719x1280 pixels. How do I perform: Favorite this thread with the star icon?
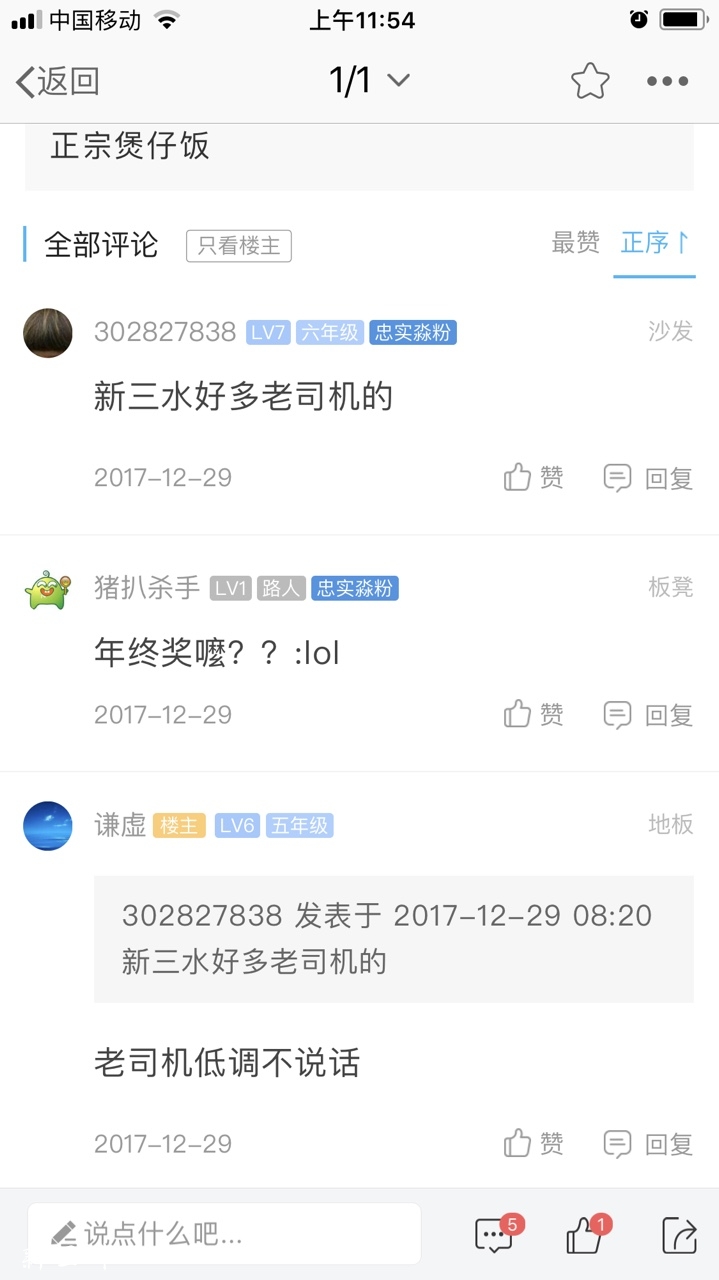[x=590, y=81]
